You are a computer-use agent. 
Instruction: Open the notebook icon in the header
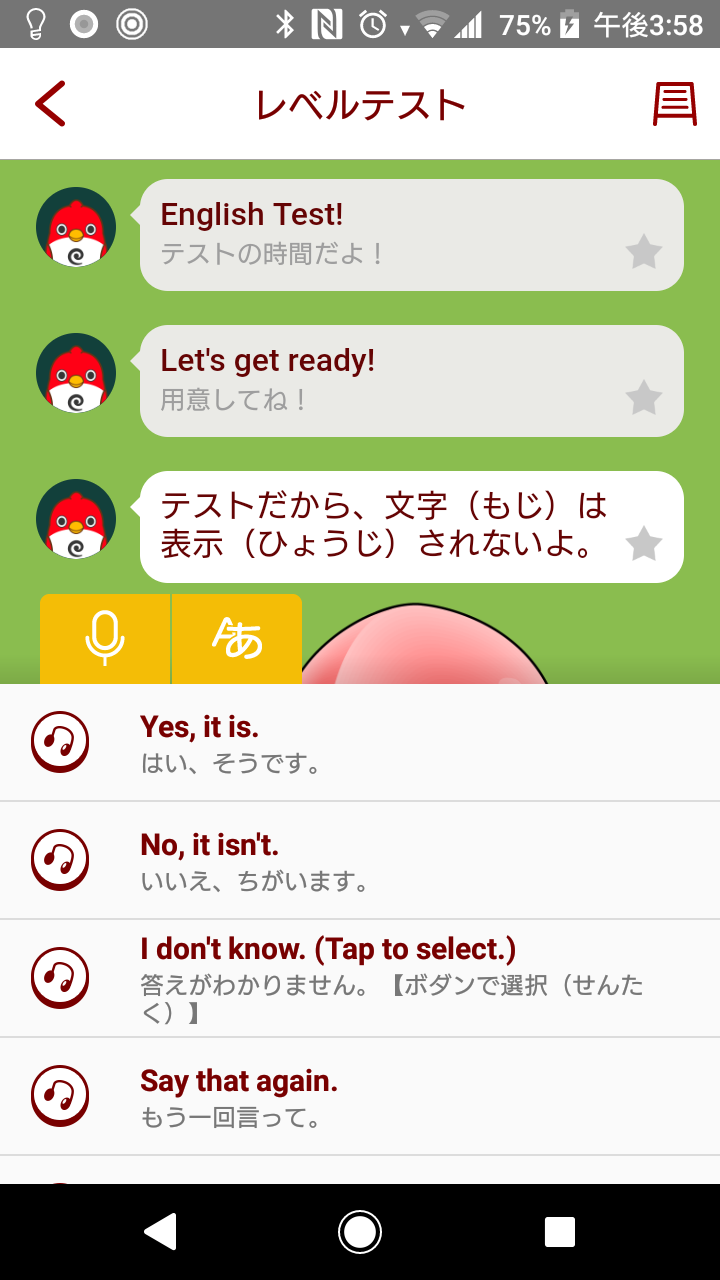(x=675, y=104)
